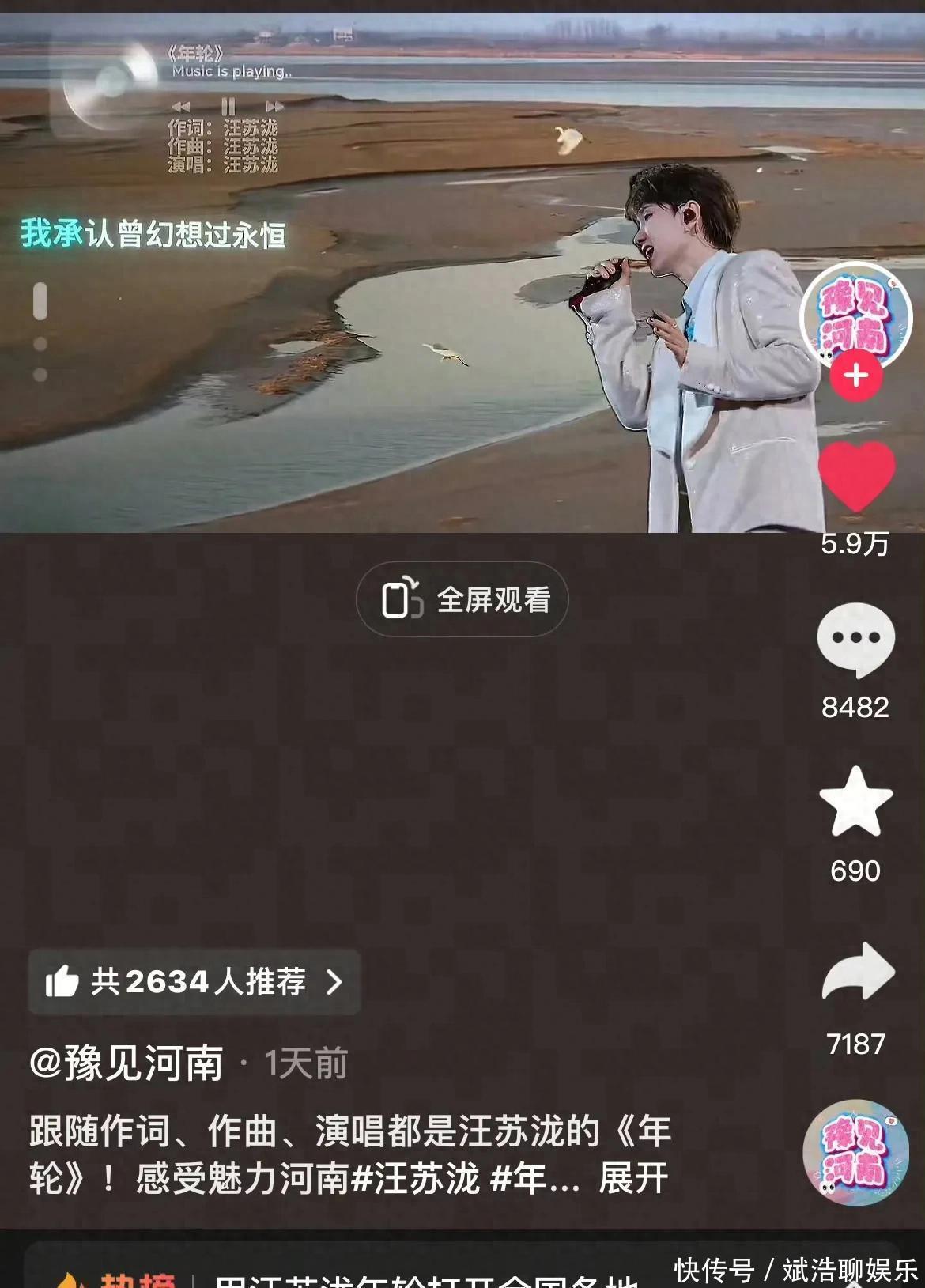Open the @豫见河南 username link
Image resolution: width=925 pixels, height=1288 pixels.
[126, 1063]
